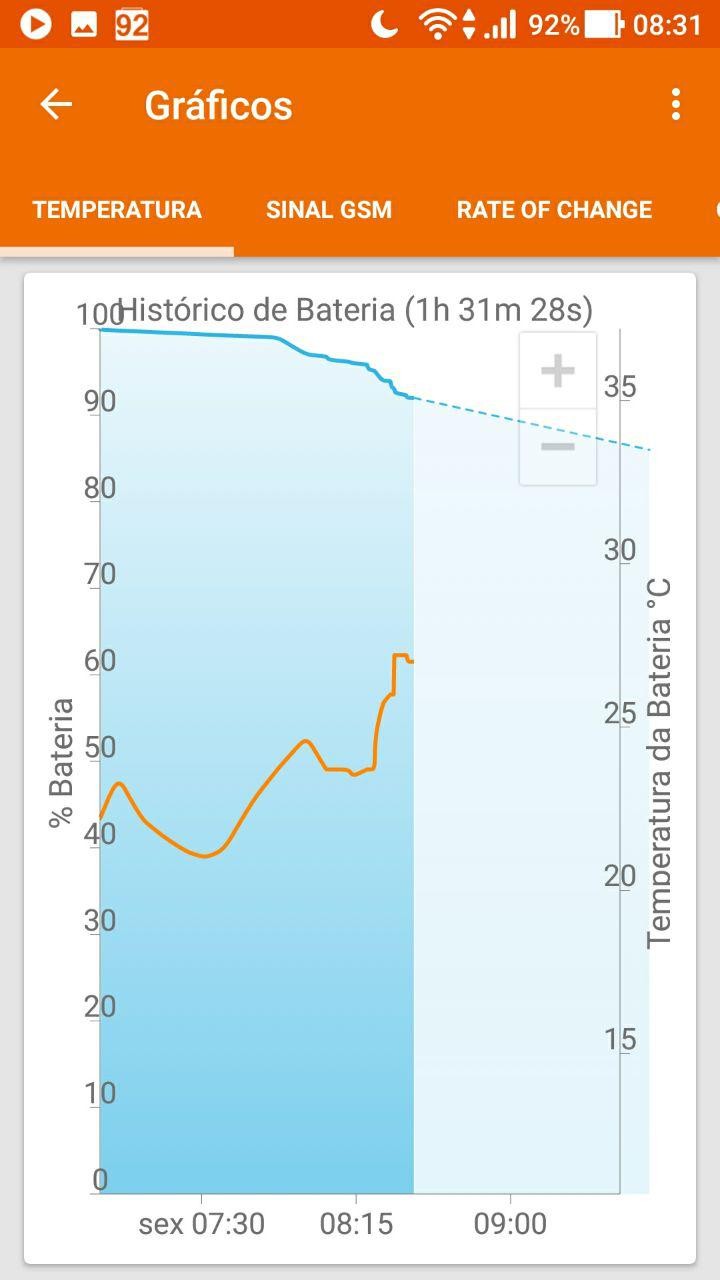The height and width of the screenshot is (1280, 720).
Task: Select the Temperatura tab
Action: coord(117,210)
